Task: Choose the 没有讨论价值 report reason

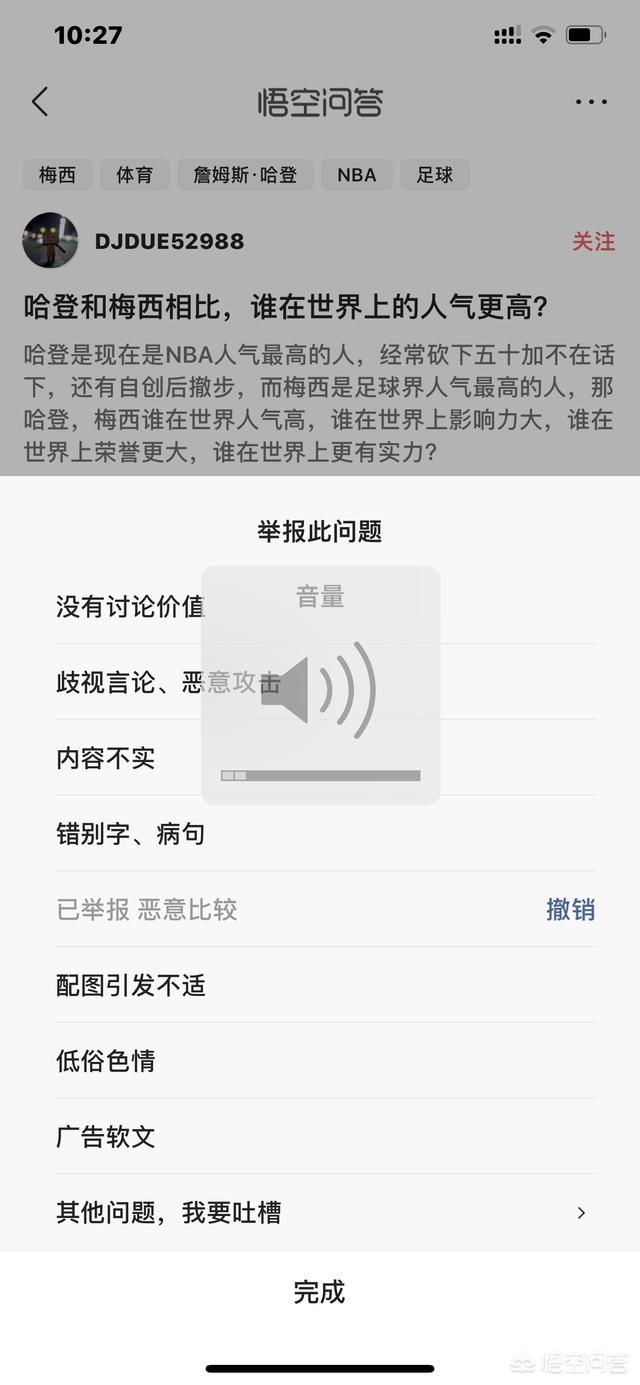Action: [x=130, y=606]
